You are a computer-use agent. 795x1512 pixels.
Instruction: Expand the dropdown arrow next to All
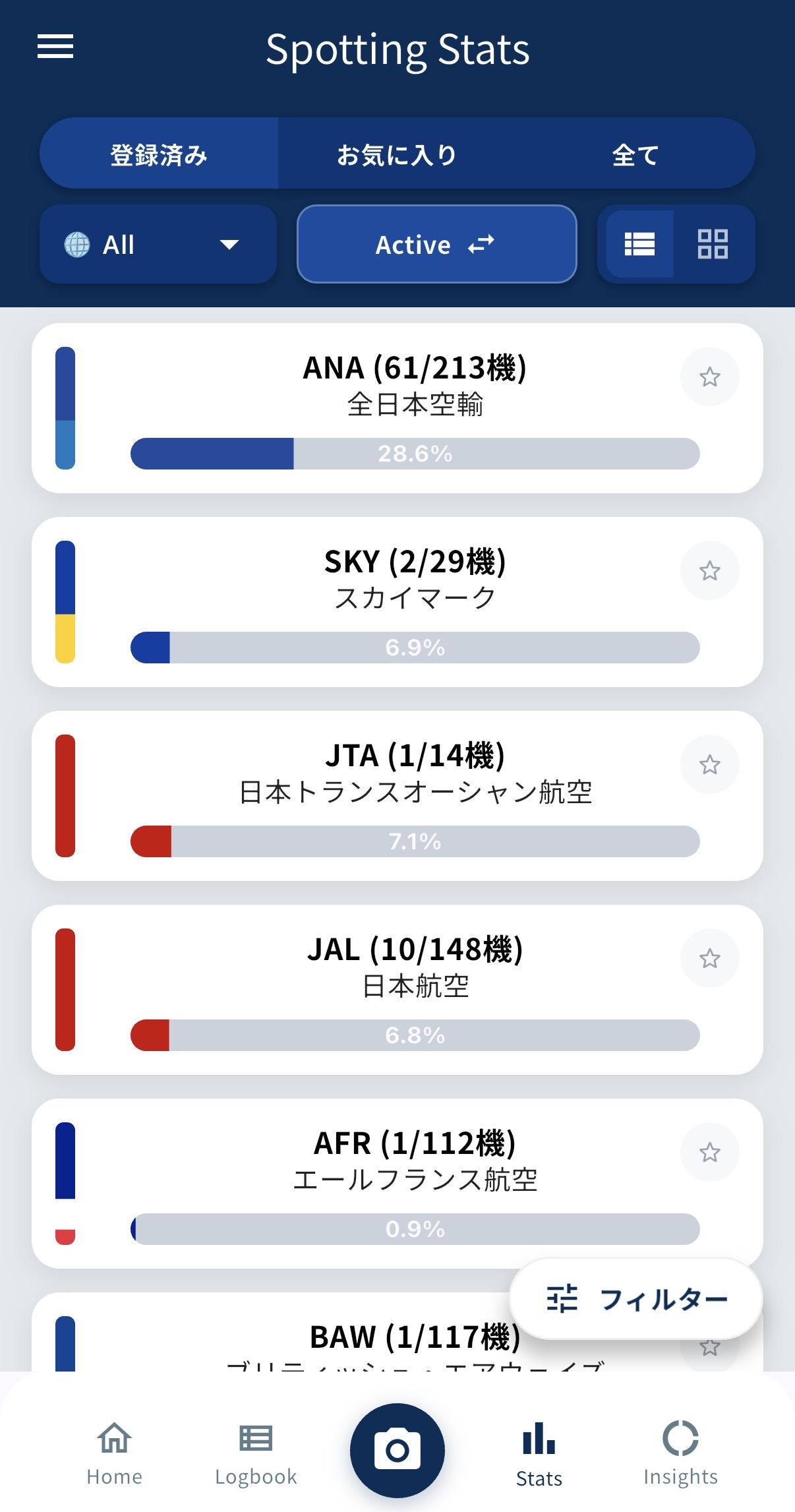click(229, 244)
